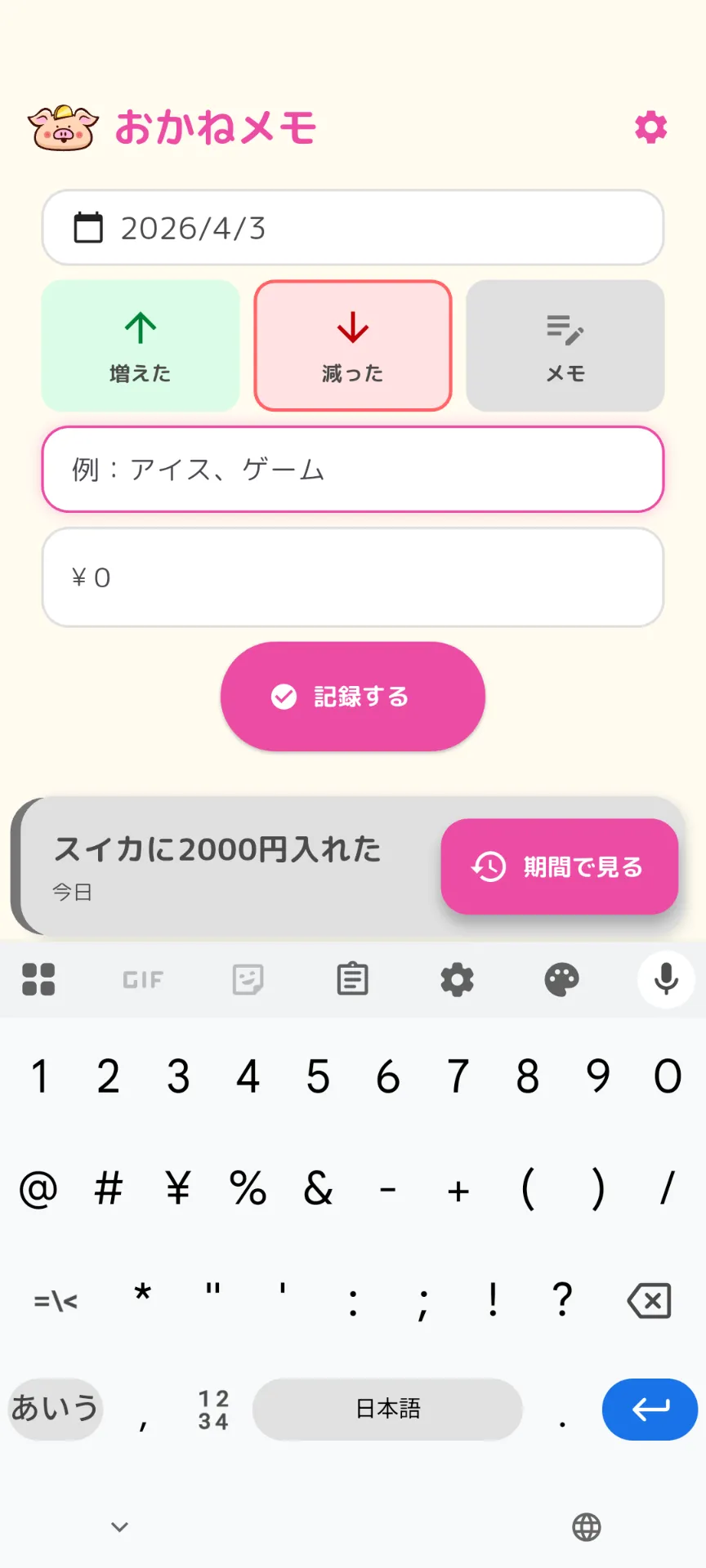The height and width of the screenshot is (1568, 706).
Task: Select the メモ note toggle
Action: [565, 345]
